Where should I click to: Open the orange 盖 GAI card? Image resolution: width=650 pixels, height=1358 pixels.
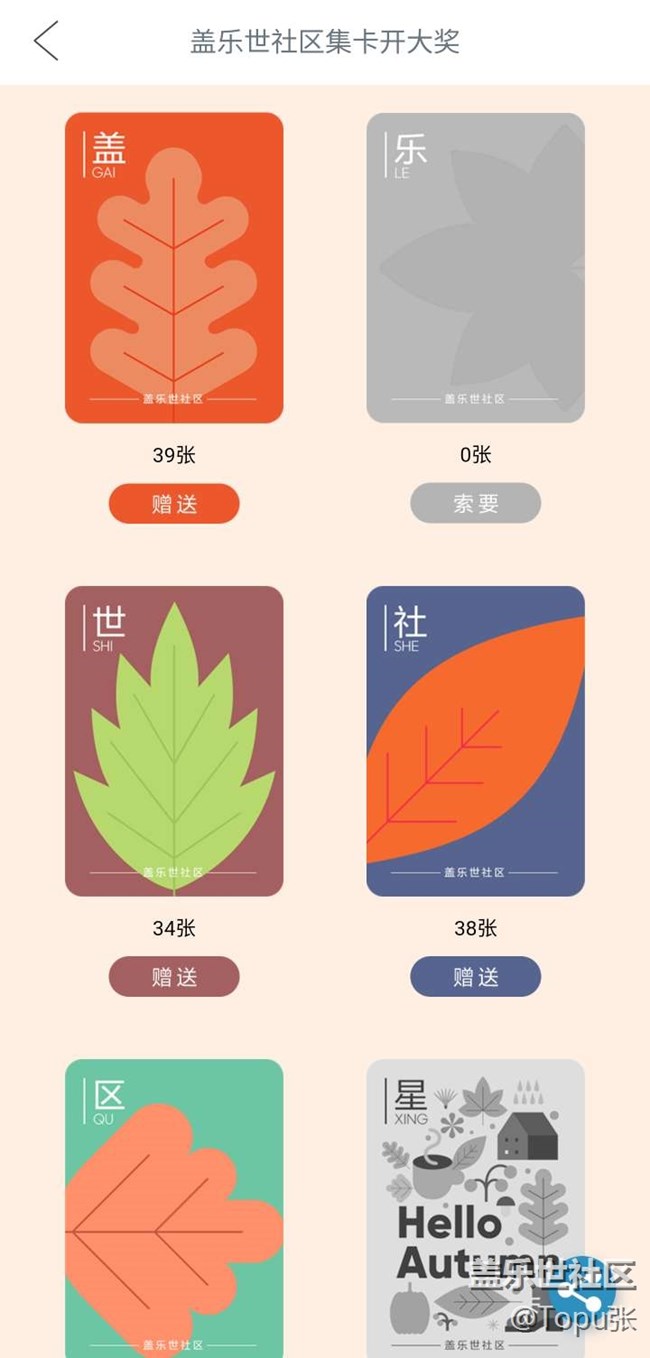[x=174, y=268]
